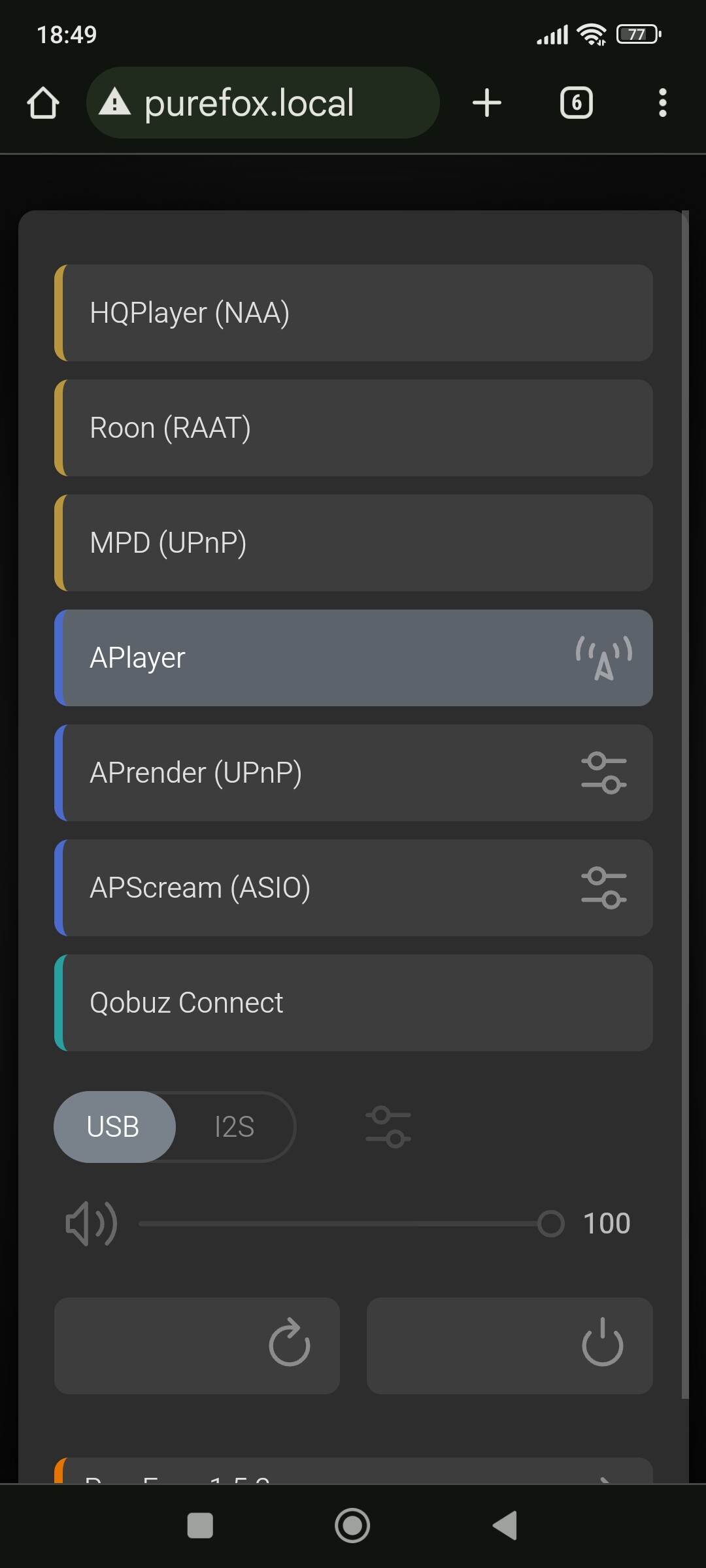Tap the power off button
Viewport: 706px width, 1568px height.
click(509, 1346)
